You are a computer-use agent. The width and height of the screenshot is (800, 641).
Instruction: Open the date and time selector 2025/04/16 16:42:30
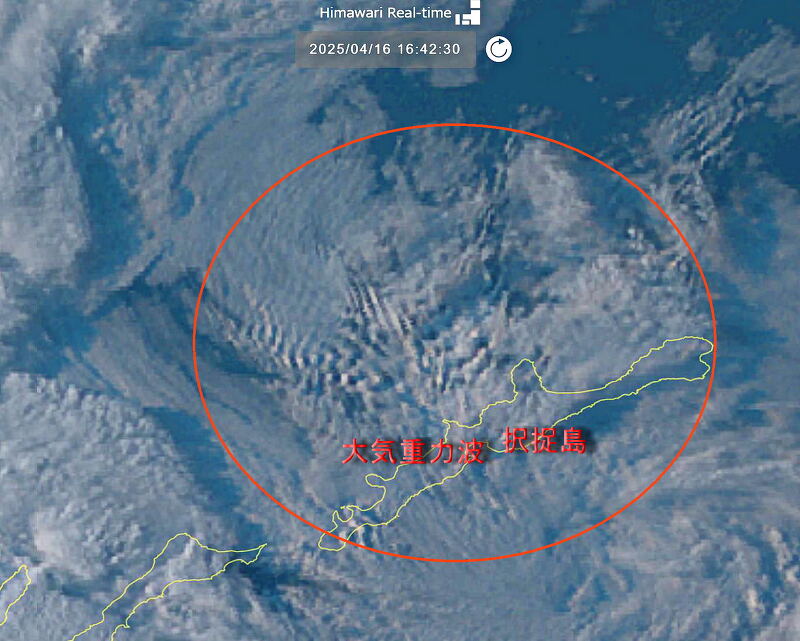click(x=385, y=49)
